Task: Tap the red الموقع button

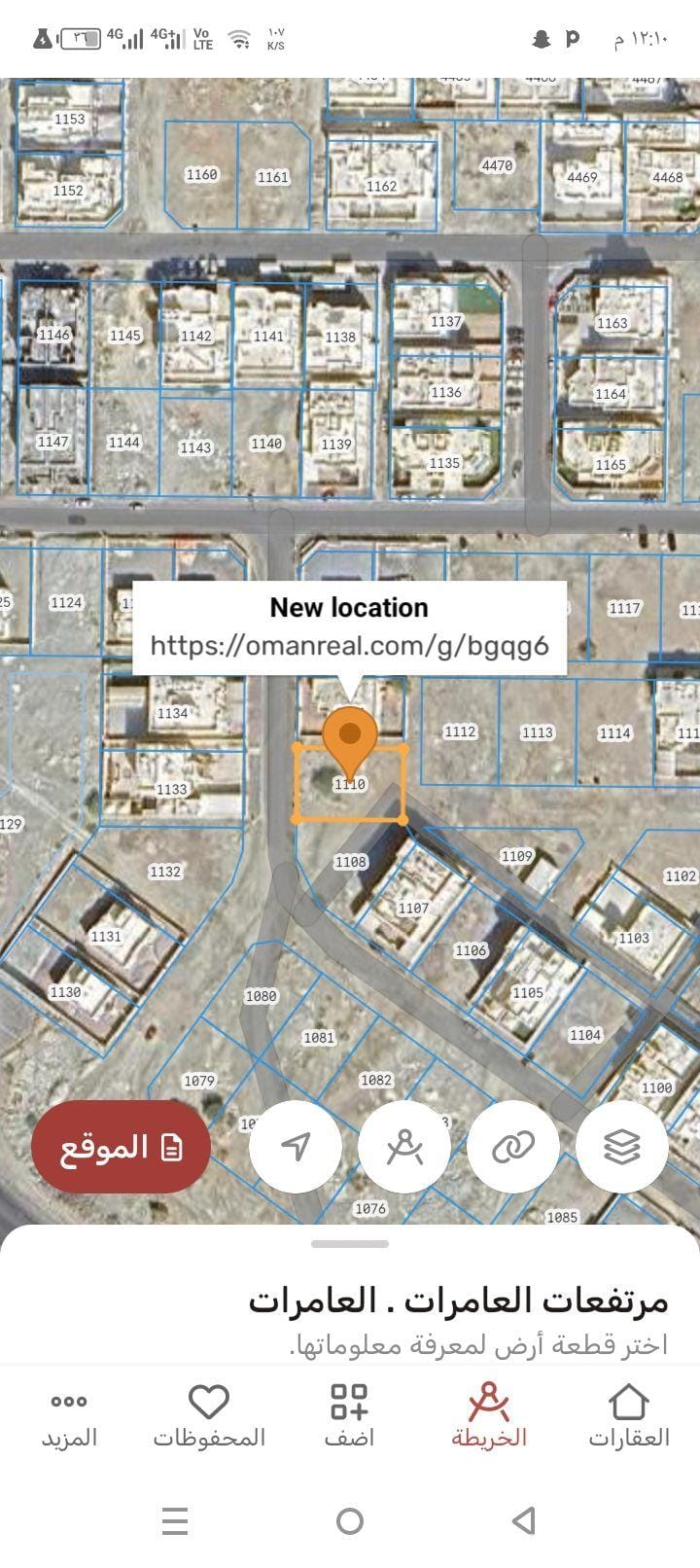Action: click(121, 1147)
